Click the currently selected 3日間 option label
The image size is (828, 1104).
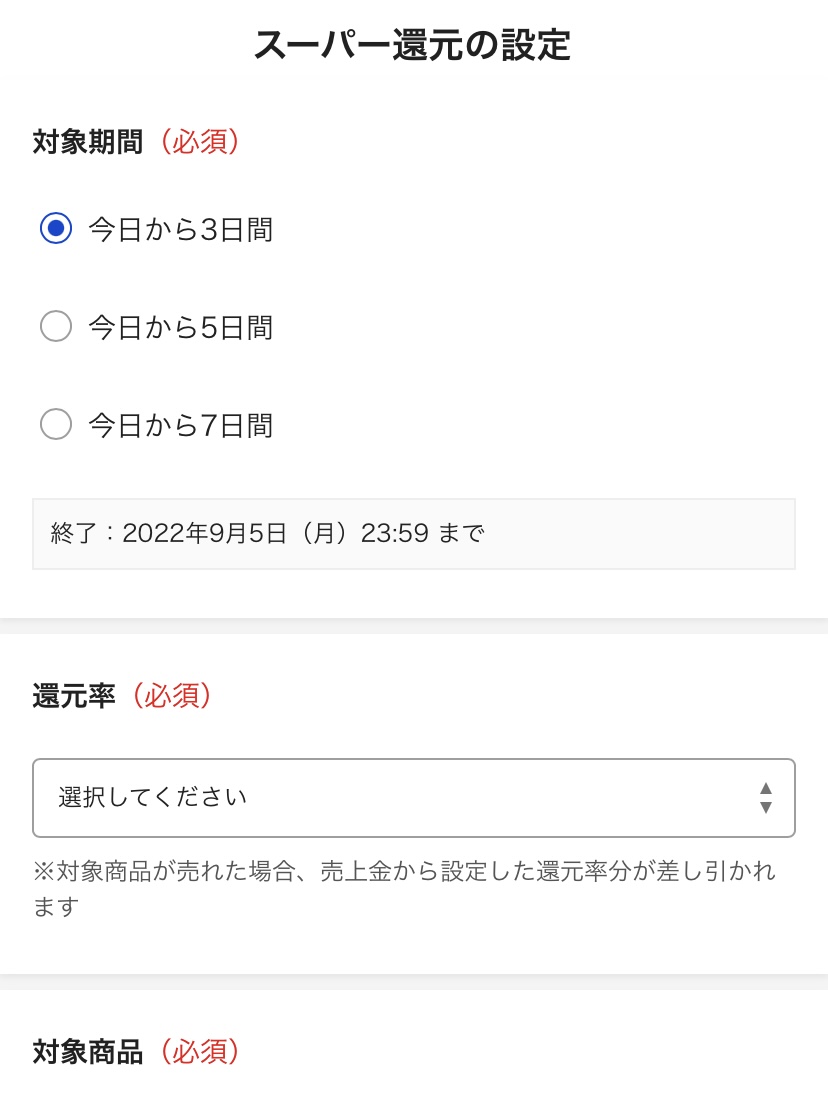point(180,228)
